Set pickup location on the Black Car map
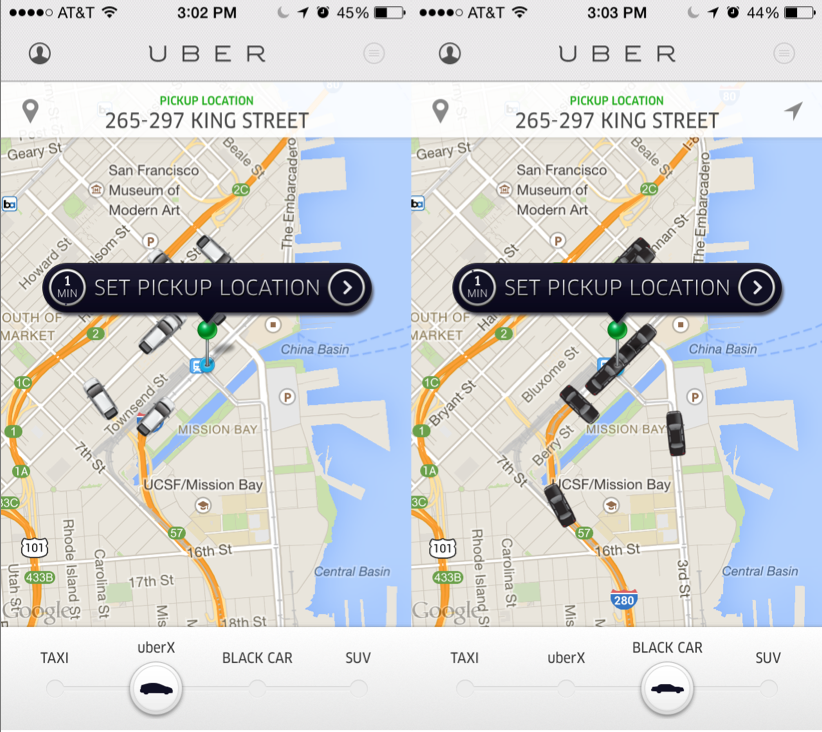The width and height of the screenshot is (822, 732). (x=617, y=288)
